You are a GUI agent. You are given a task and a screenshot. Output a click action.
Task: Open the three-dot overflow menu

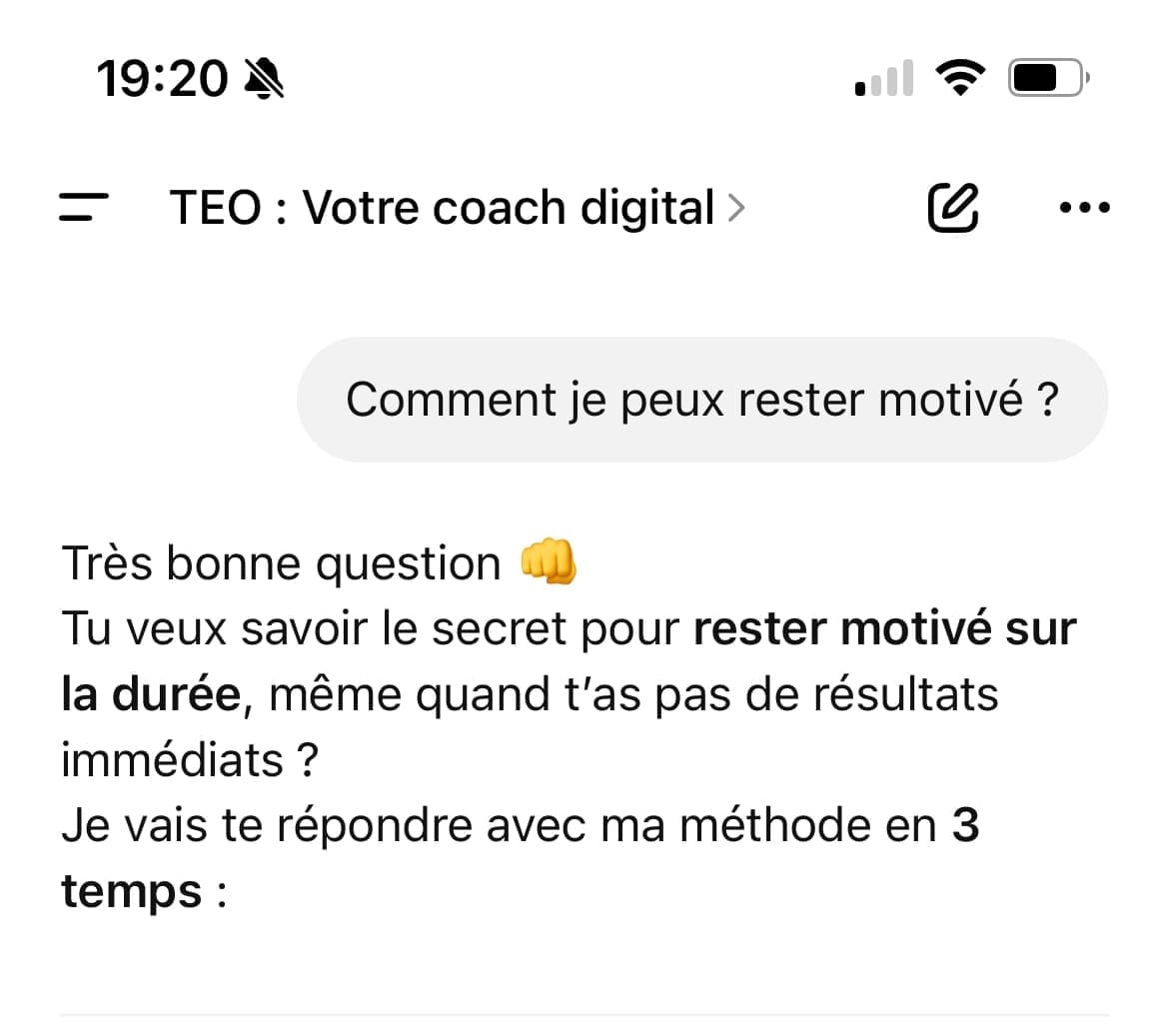(x=1083, y=208)
